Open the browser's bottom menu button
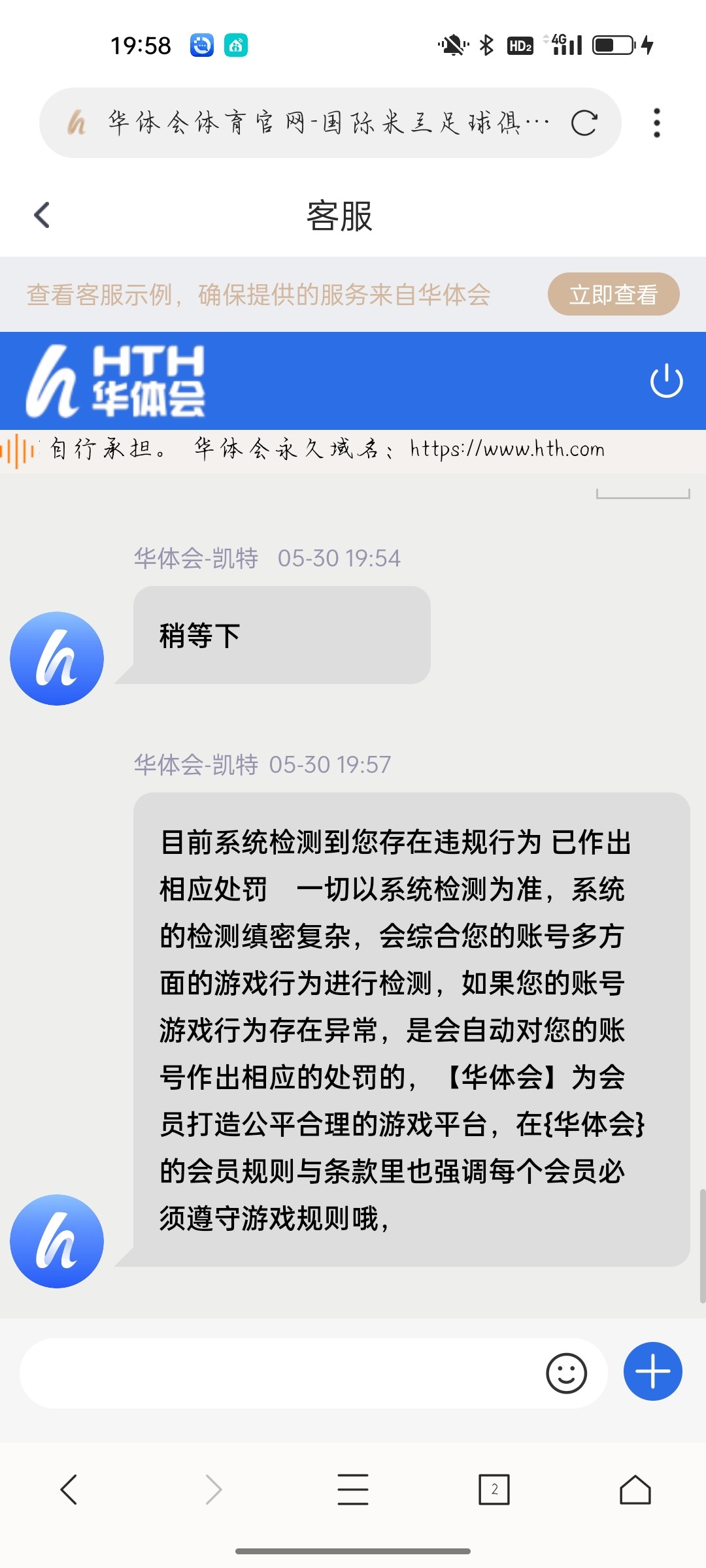 [x=353, y=1490]
